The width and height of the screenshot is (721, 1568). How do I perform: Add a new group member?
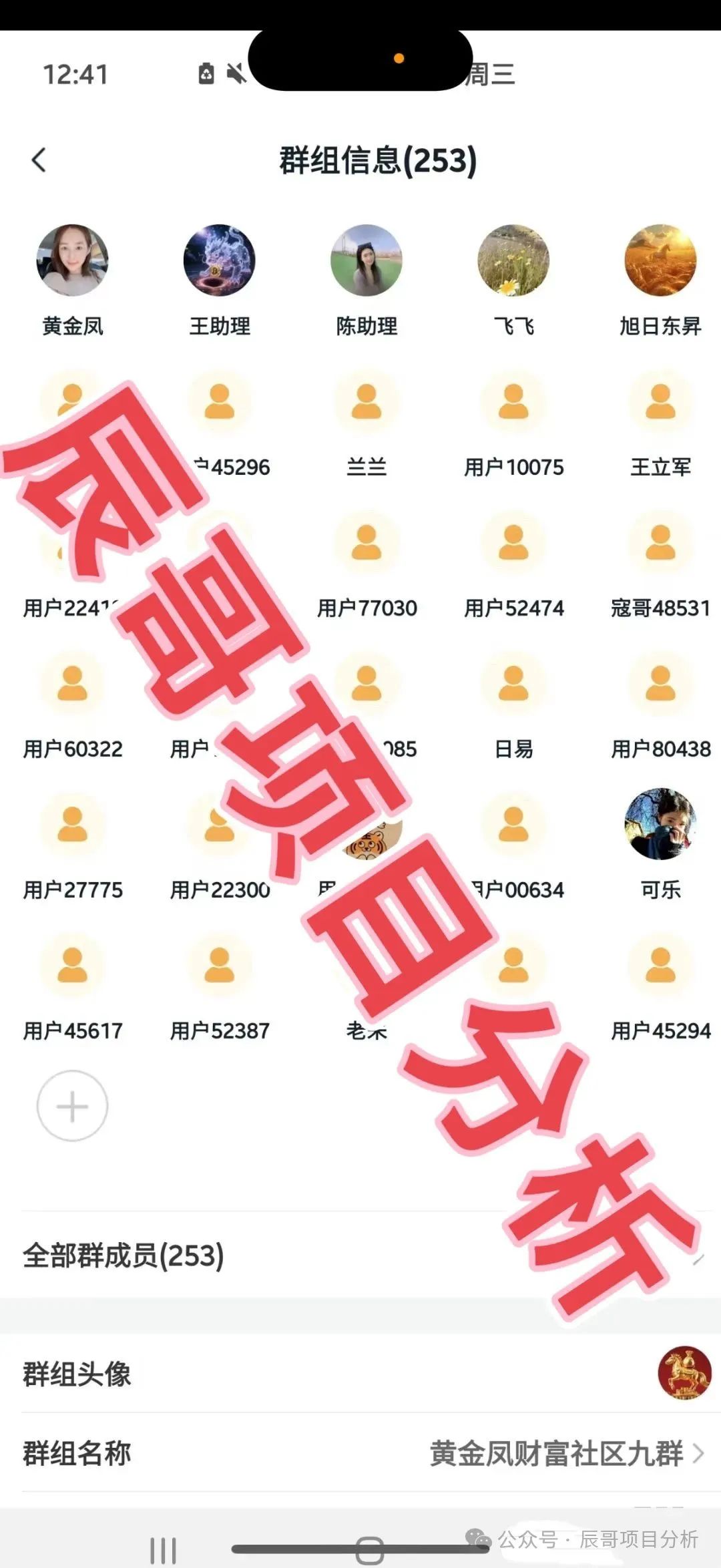[72, 1107]
